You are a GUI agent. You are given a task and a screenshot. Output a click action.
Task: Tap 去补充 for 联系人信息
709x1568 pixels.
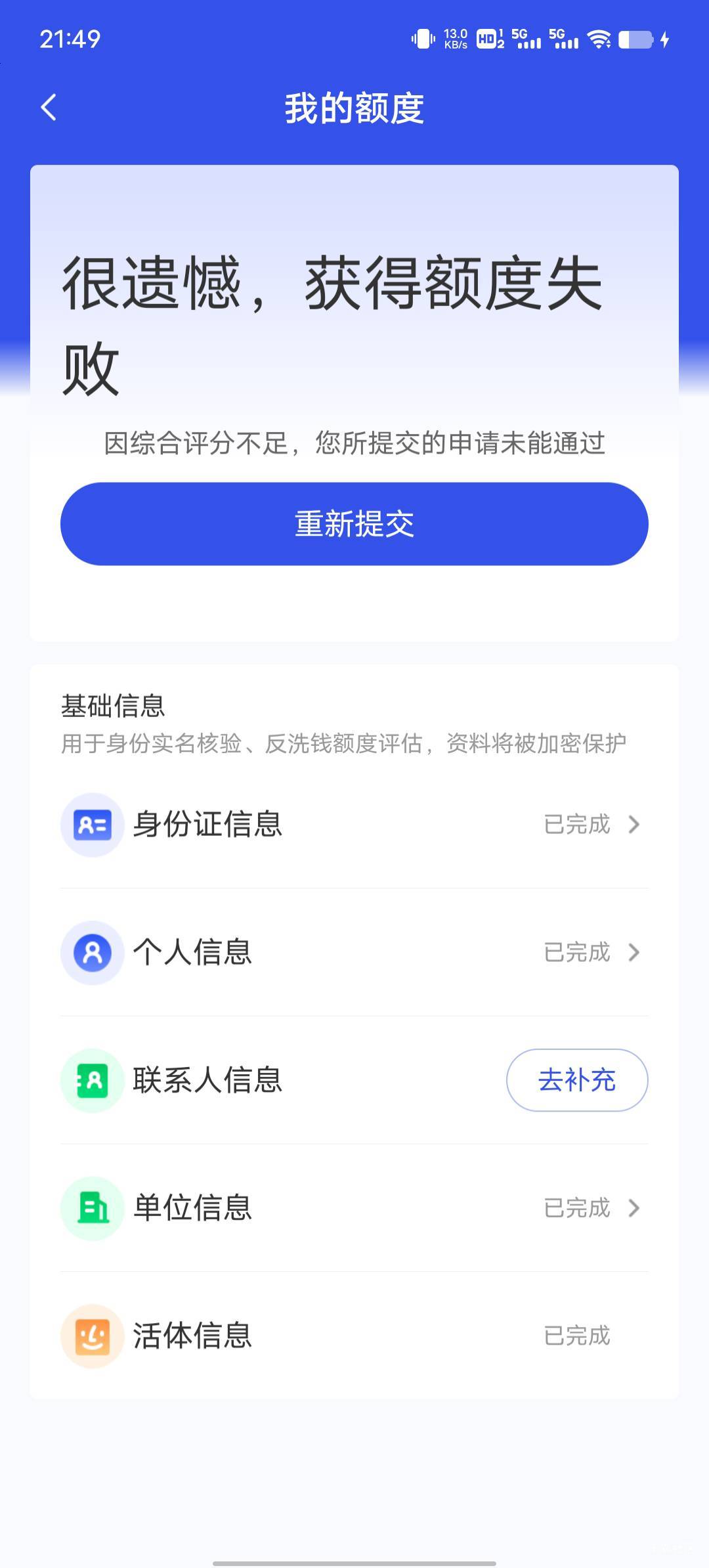pyautogui.click(x=576, y=1080)
